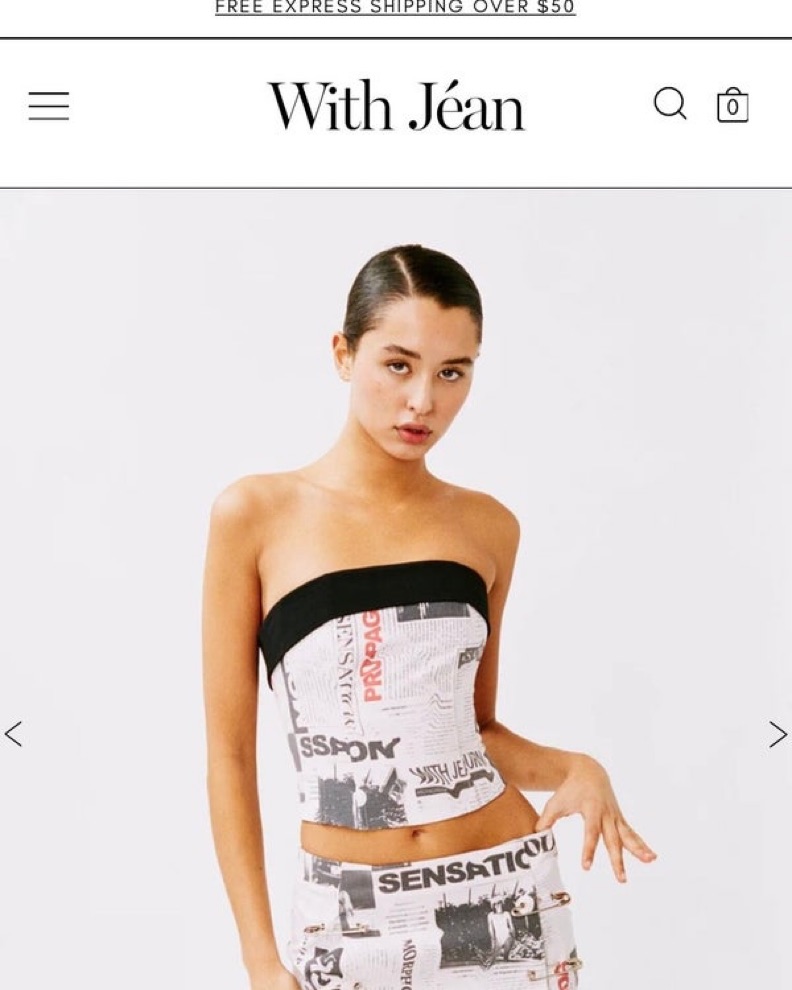Viewport: 792px width, 990px height.
Task: Show the previous product image
Action: (14, 734)
